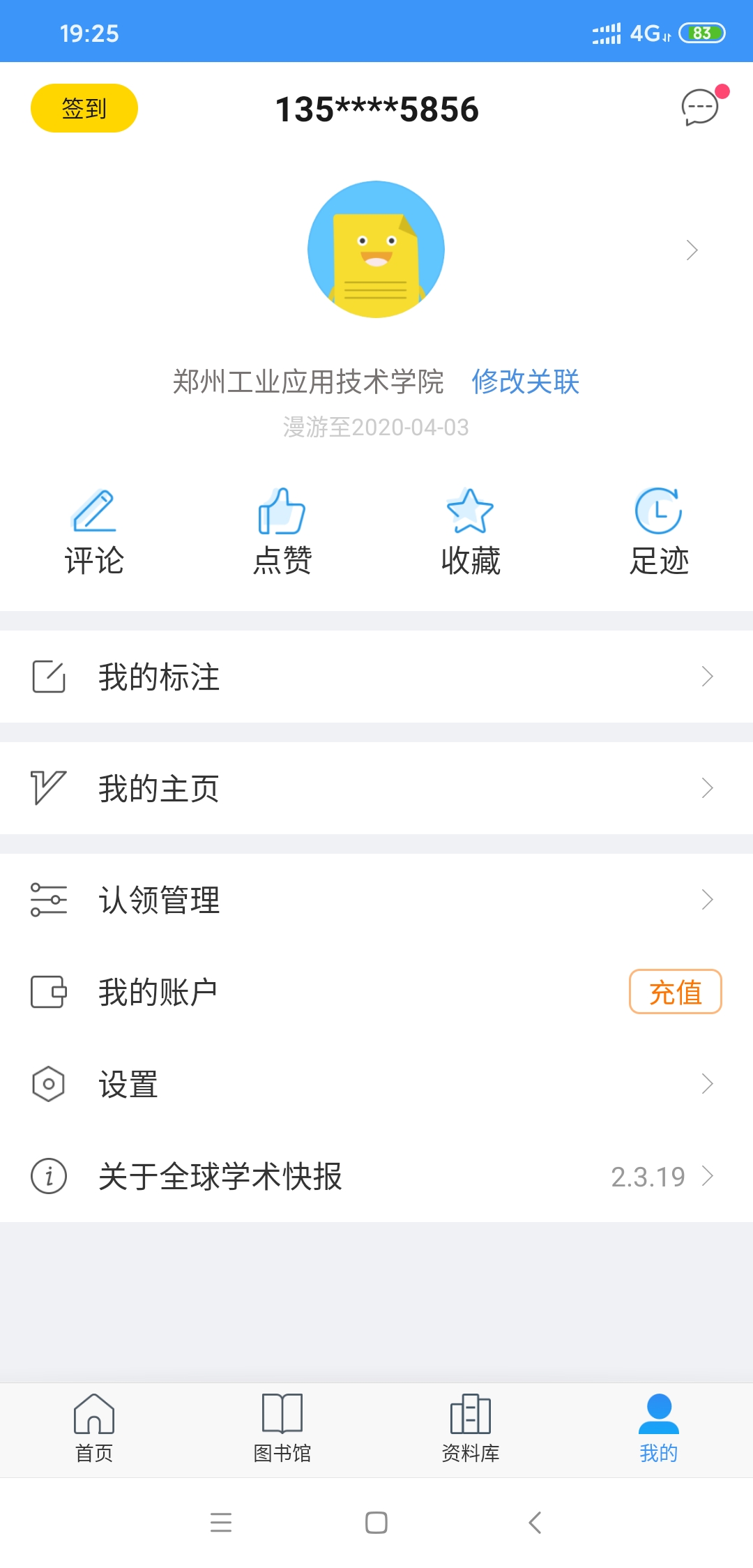
Task: Open 认领管理 settings row
Action: 376,900
